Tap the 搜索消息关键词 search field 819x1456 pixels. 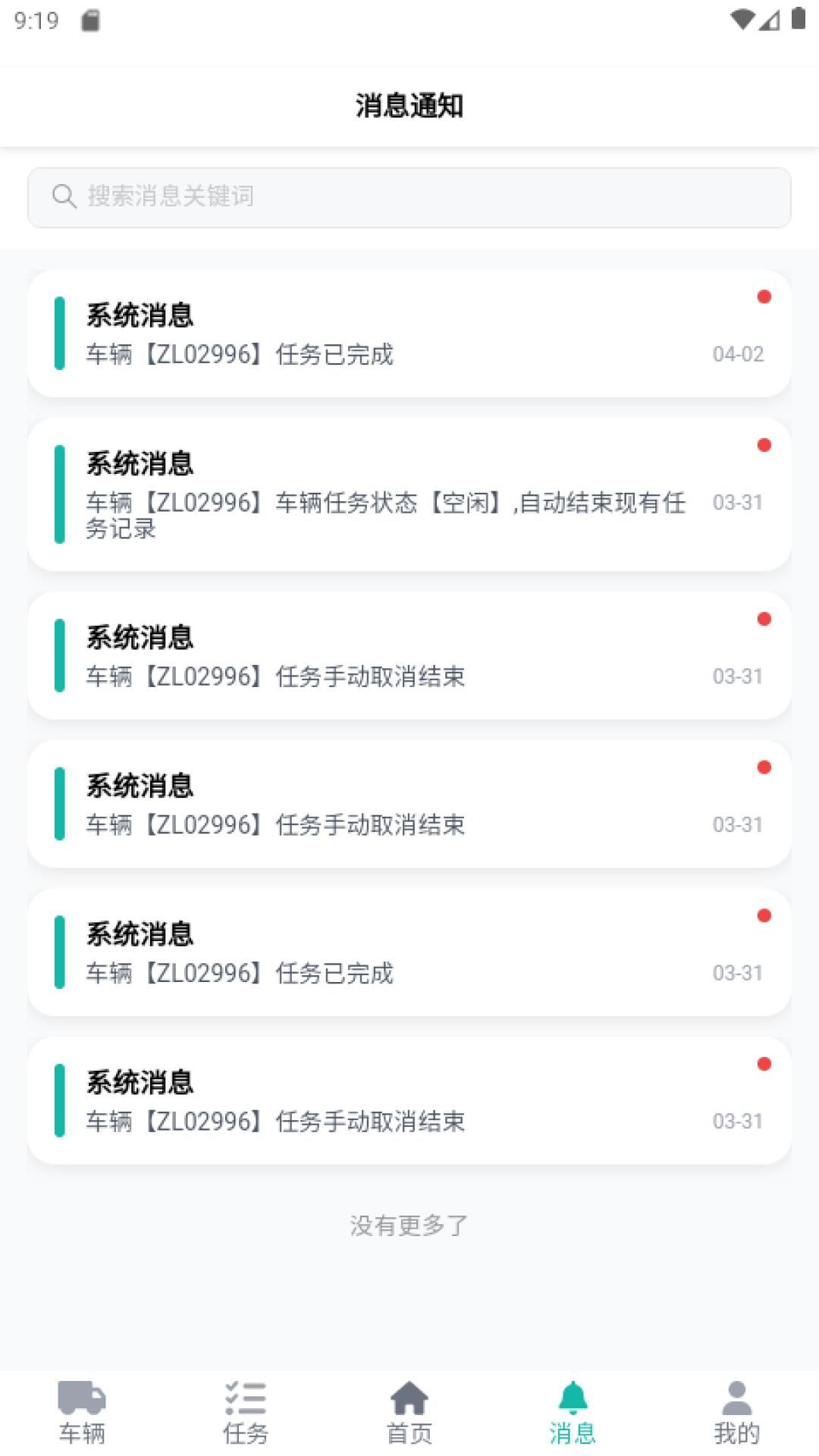click(x=409, y=197)
